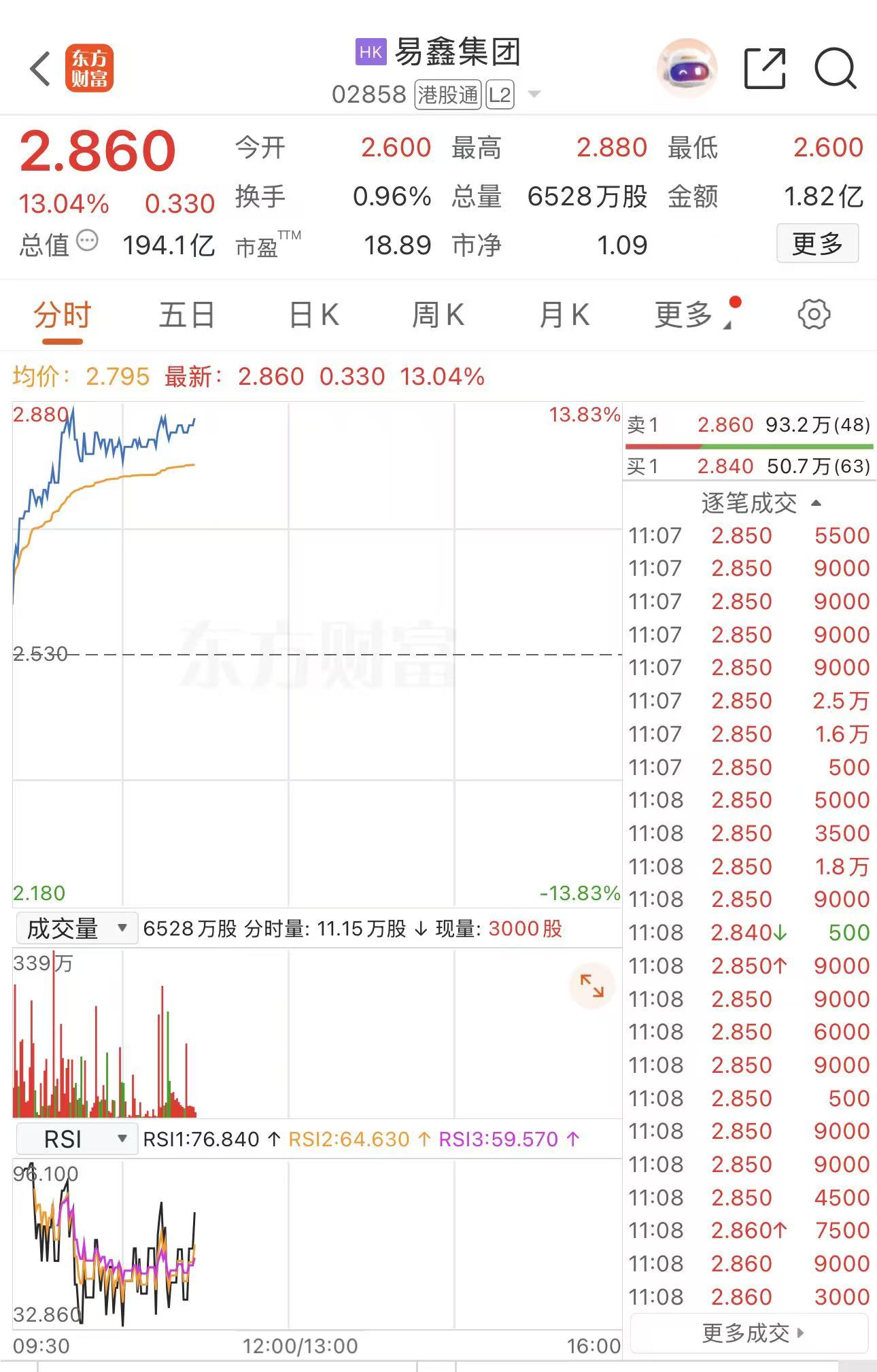Open the 更多 chart periods menu
Screen dimensions: 877x1372
click(x=687, y=315)
